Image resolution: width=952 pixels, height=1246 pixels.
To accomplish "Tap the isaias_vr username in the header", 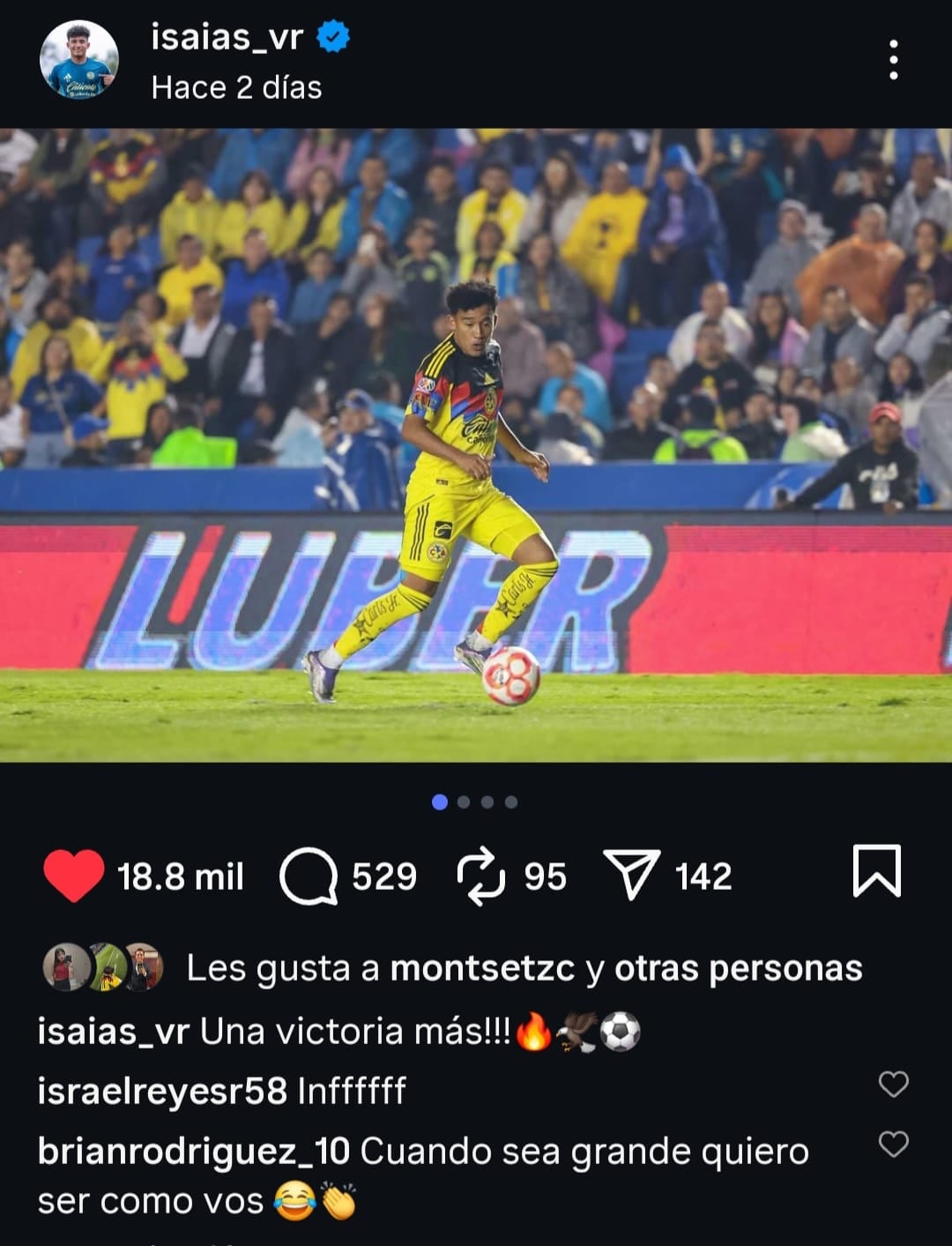I will (x=227, y=37).
